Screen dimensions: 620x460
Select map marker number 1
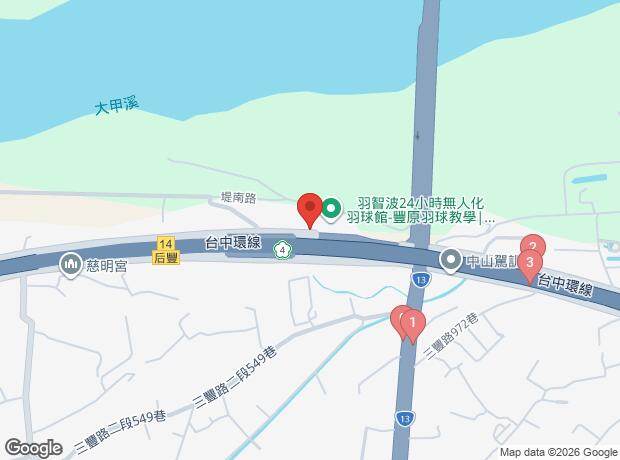click(412, 327)
